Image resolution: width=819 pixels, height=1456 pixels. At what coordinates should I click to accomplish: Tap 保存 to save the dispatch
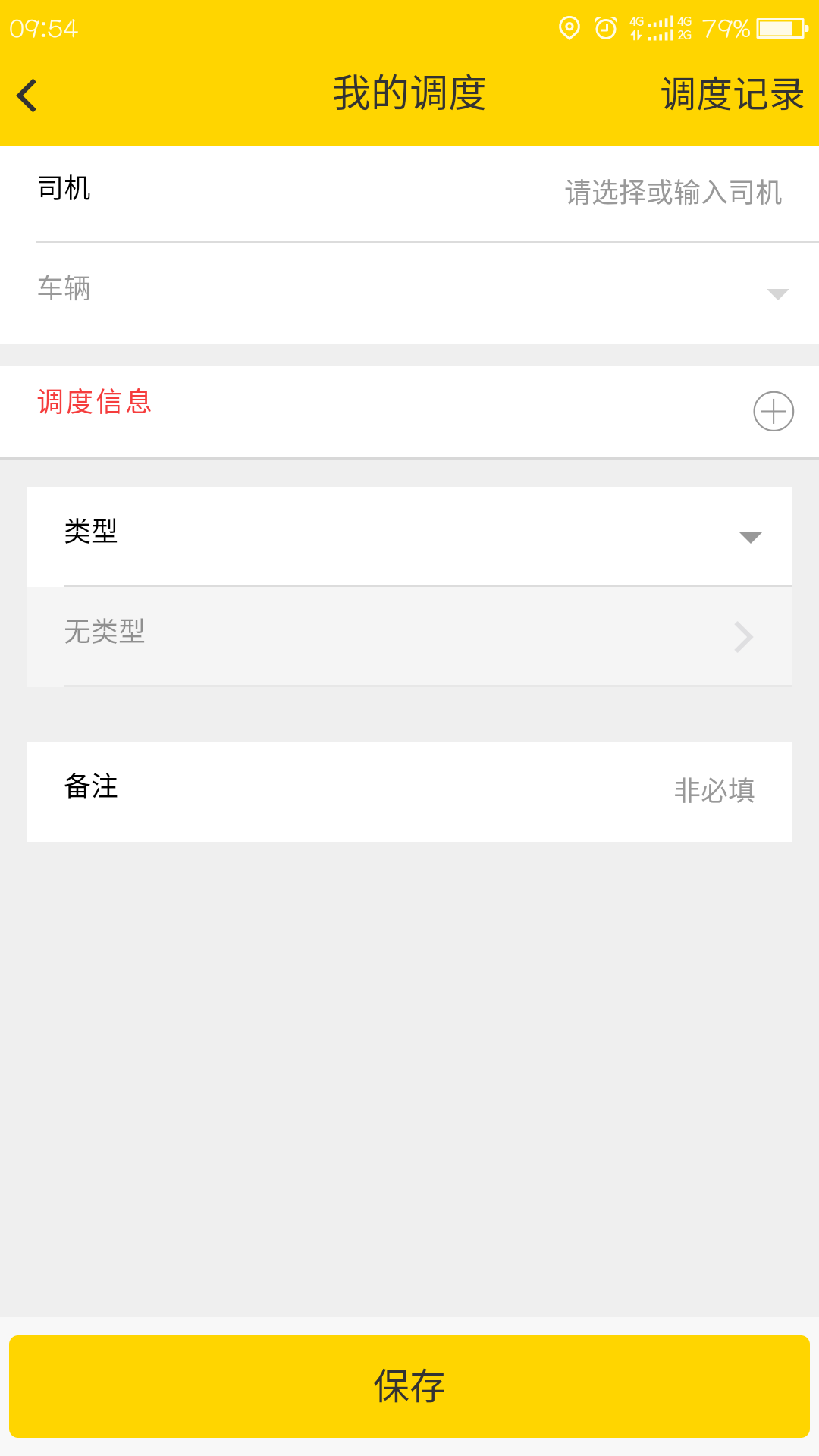click(409, 1386)
